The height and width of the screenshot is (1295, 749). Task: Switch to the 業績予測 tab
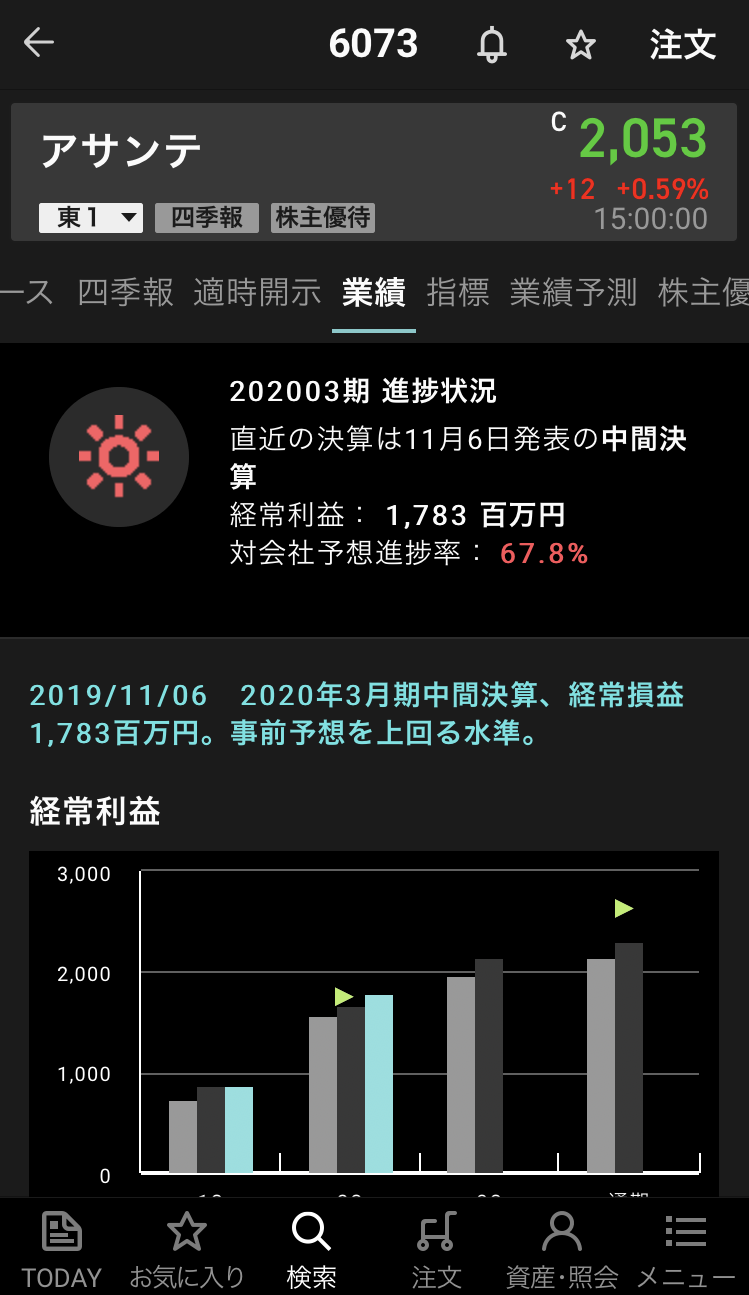(x=573, y=292)
